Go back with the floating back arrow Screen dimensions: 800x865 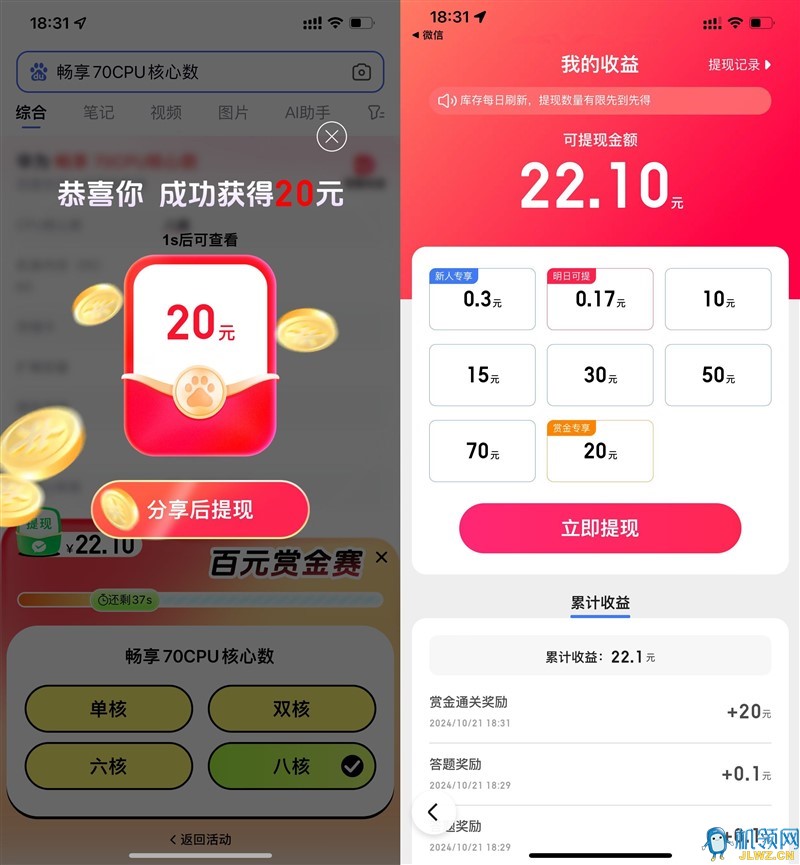433,812
